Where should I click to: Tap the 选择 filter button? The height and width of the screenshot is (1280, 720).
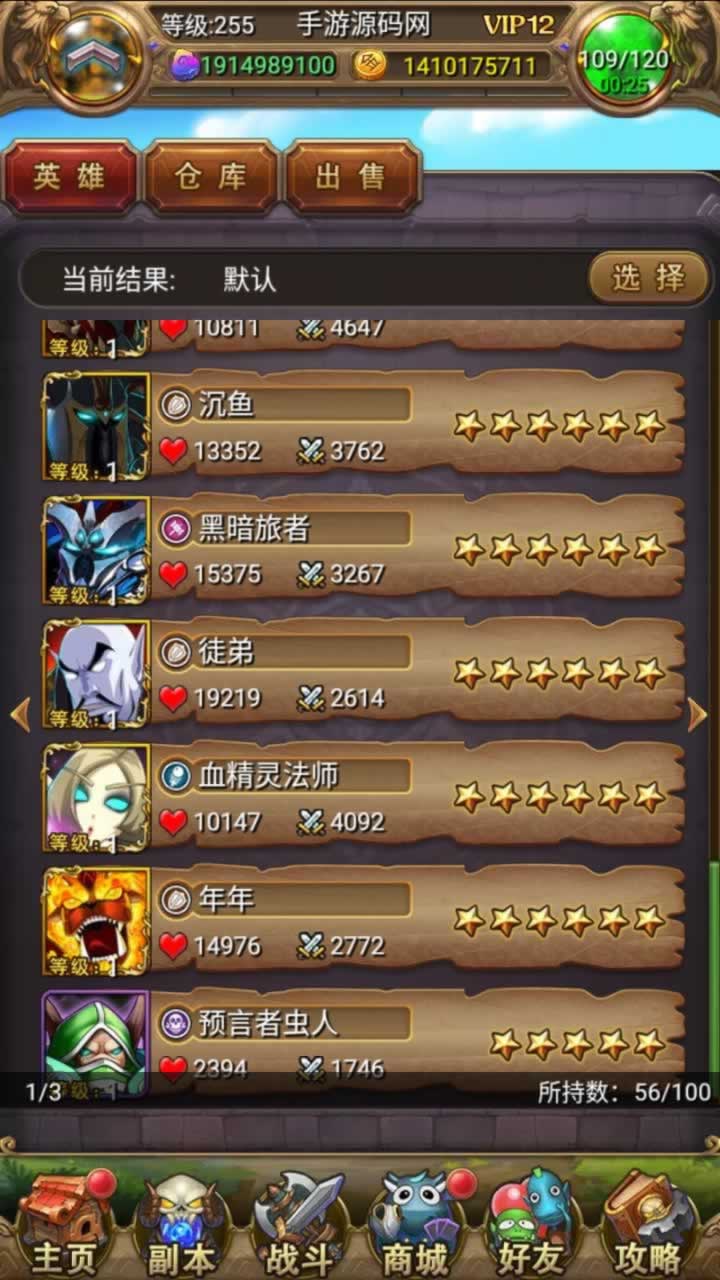click(x=648, y=278)
